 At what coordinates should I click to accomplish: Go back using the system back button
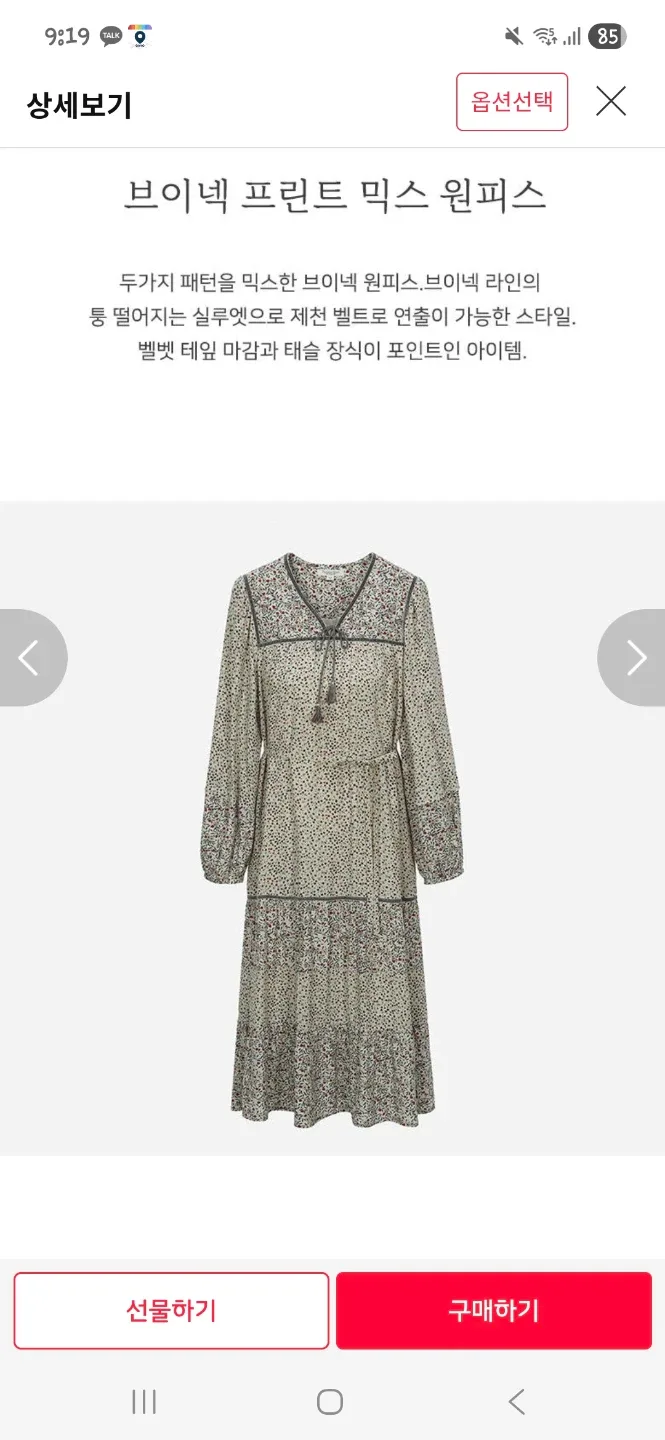[x=516, y=1402]
